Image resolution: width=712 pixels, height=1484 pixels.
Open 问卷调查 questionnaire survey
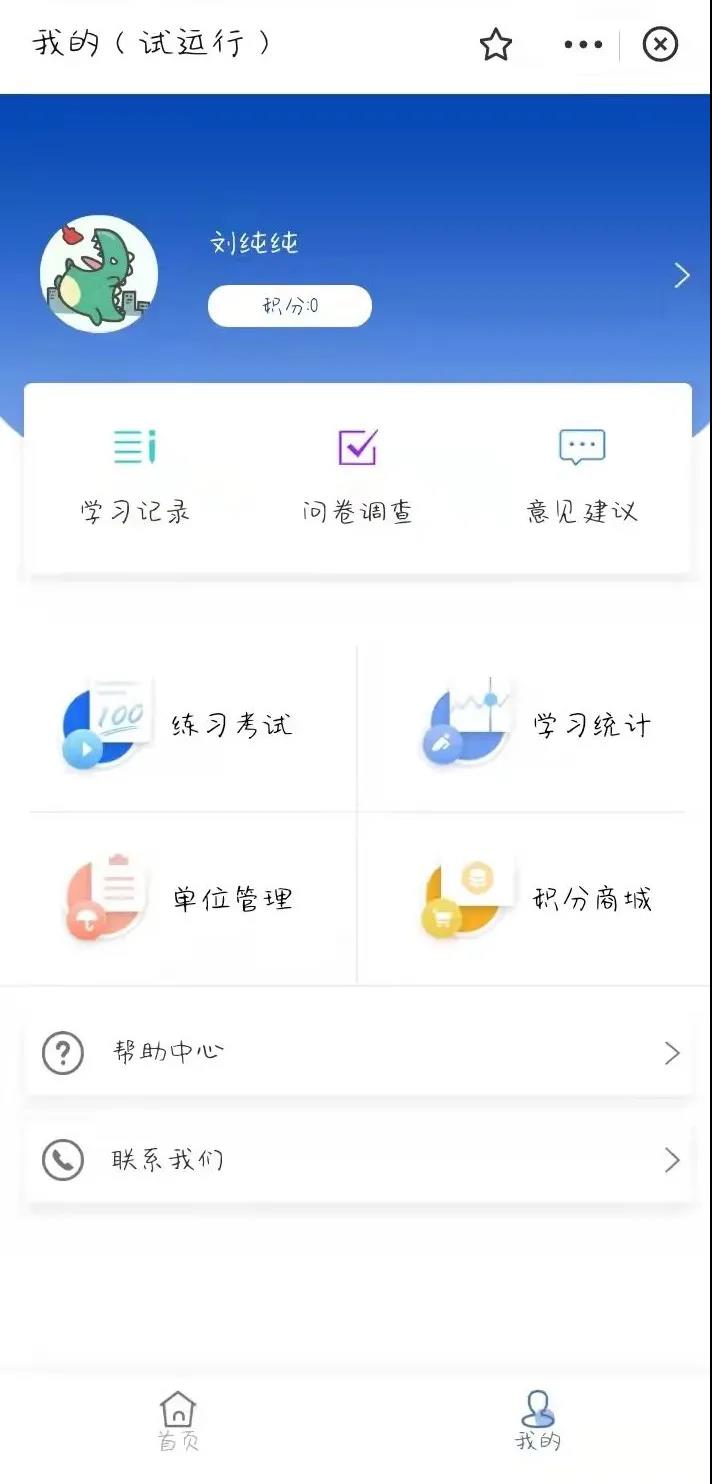357,476
